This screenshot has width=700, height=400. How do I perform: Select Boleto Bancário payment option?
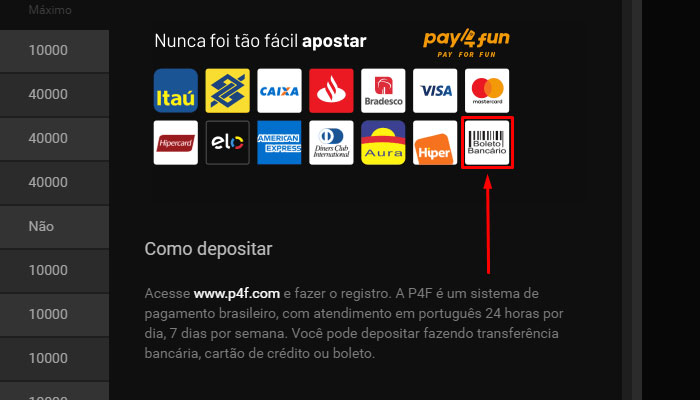[487, 143]
